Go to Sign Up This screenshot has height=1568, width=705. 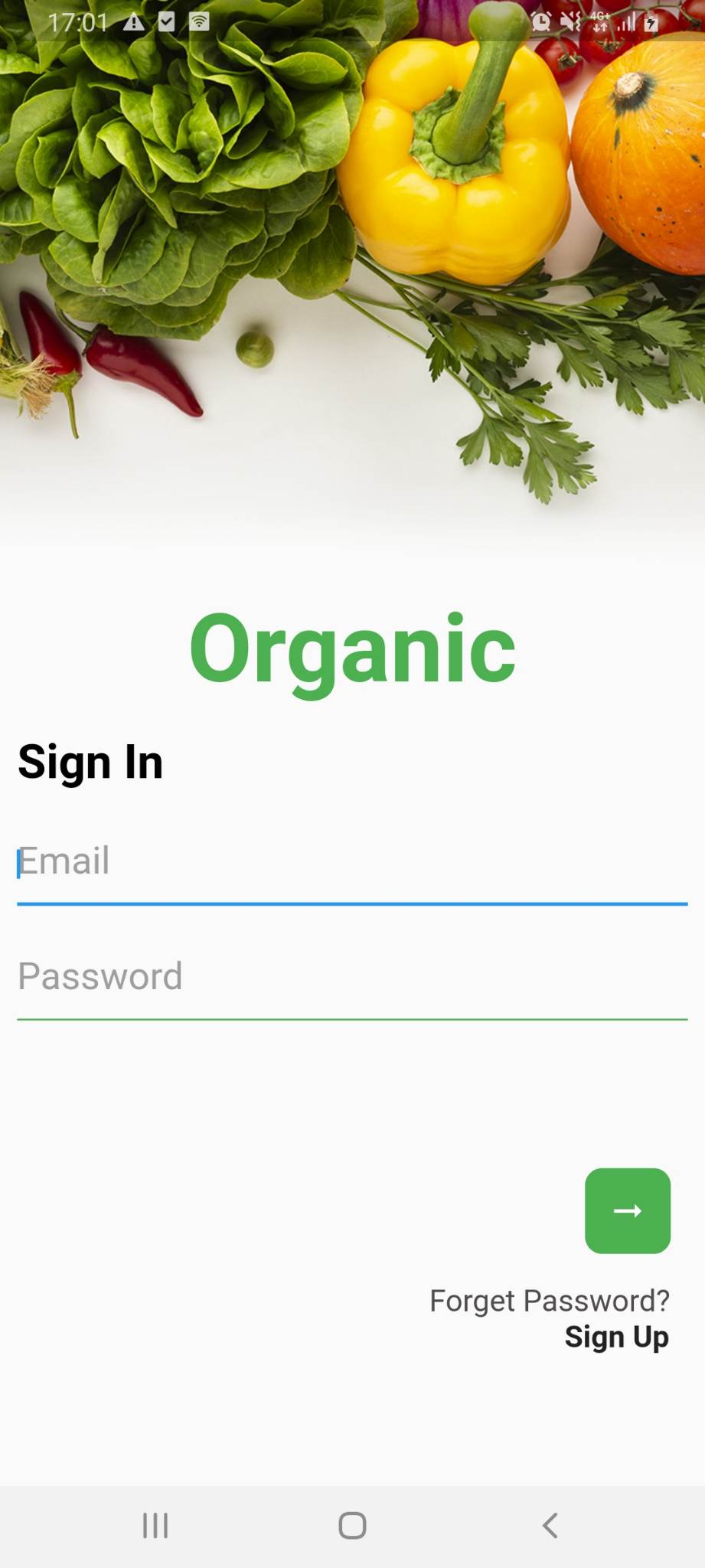pos(616,1338)
